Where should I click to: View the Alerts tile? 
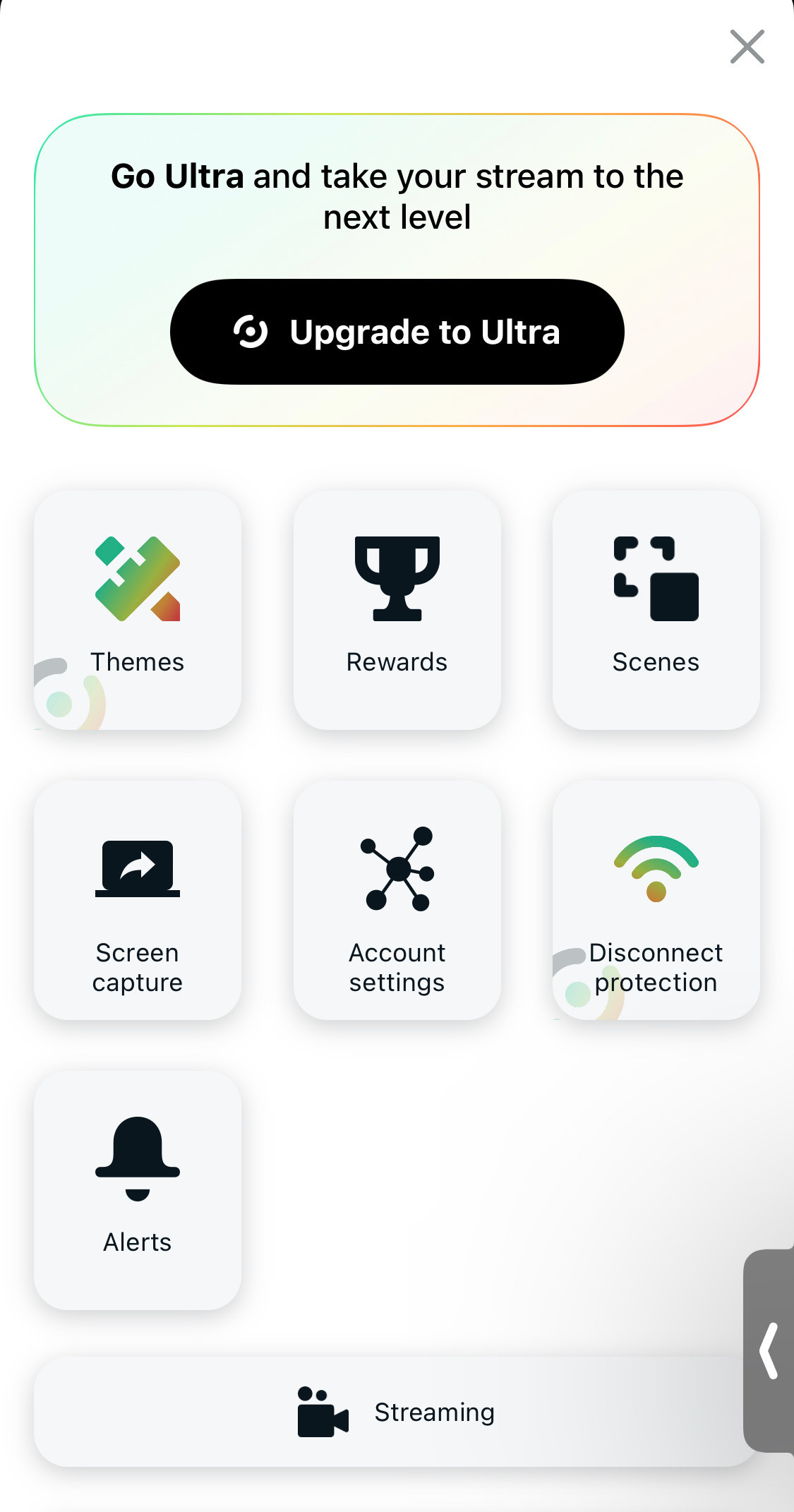(x=138, y=1190)
